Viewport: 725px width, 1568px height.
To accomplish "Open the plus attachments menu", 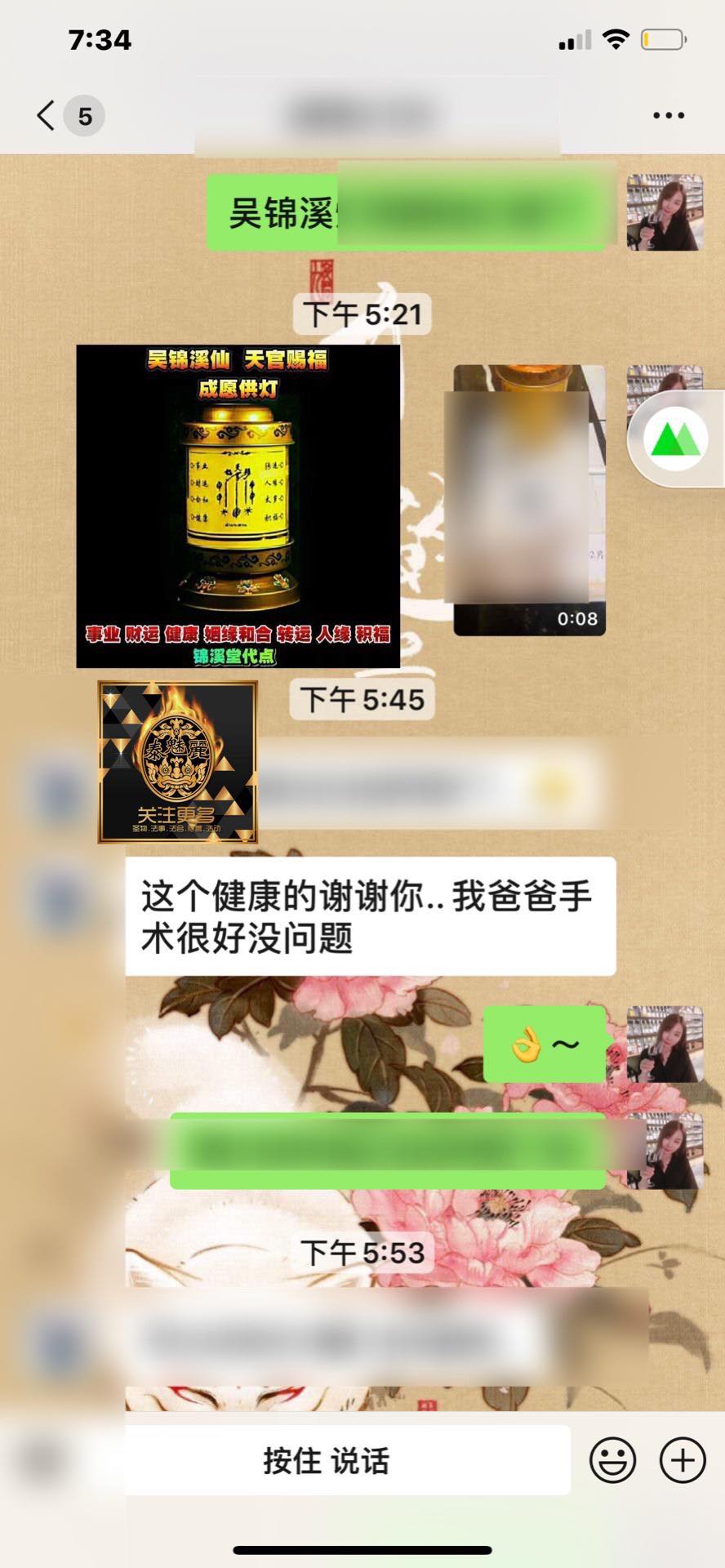I will (x=683, y=1459).
